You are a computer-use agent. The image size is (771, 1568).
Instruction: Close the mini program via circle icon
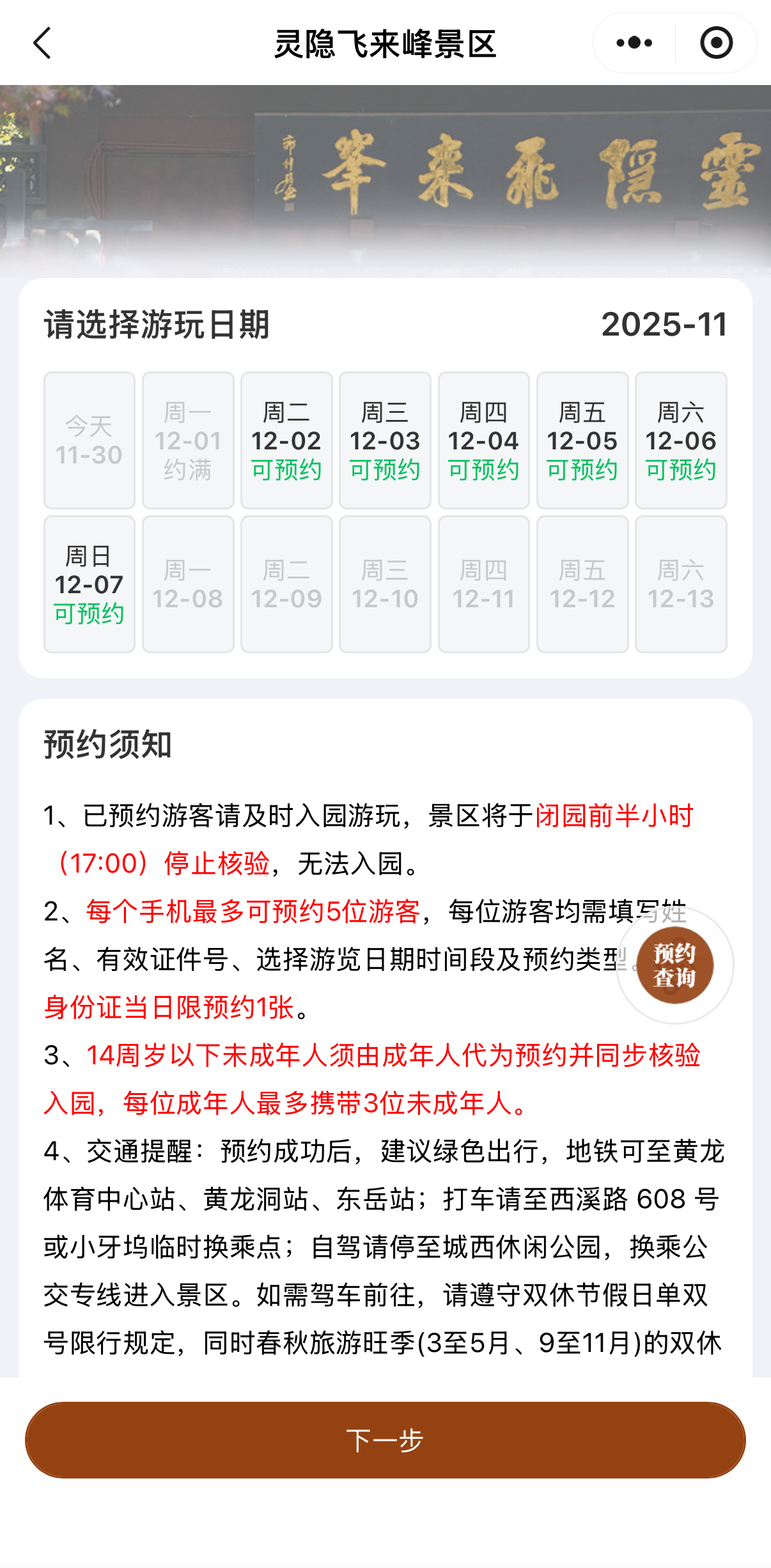tap(716, 43)
